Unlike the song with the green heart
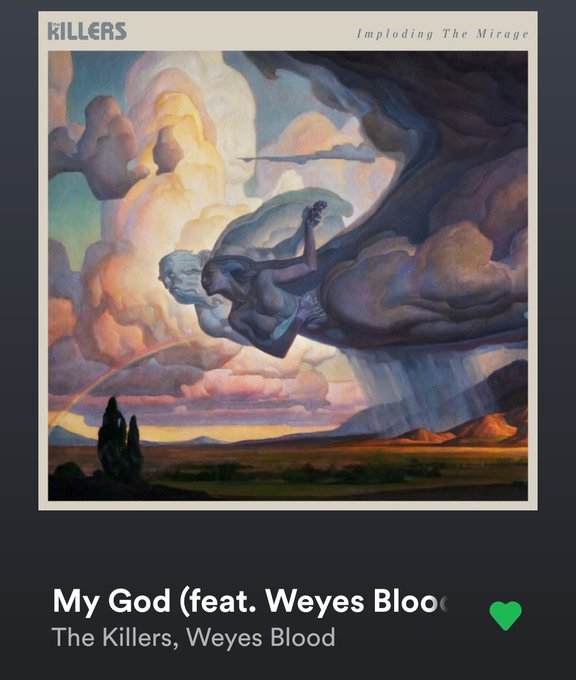The width and height of the screenshot is (576, 680). (x=505, y=615)
